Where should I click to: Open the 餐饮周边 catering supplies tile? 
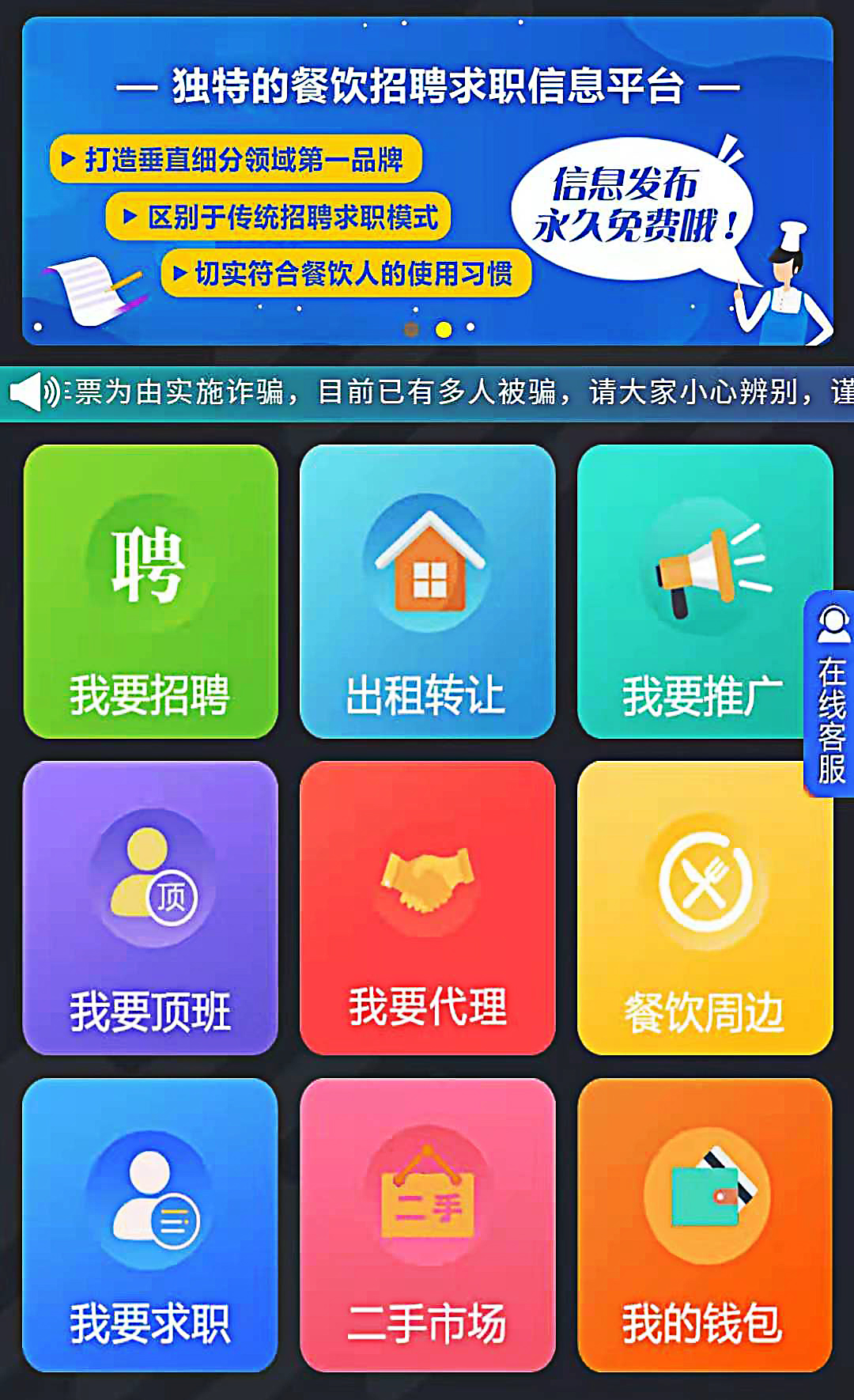[x=704, y=907]
